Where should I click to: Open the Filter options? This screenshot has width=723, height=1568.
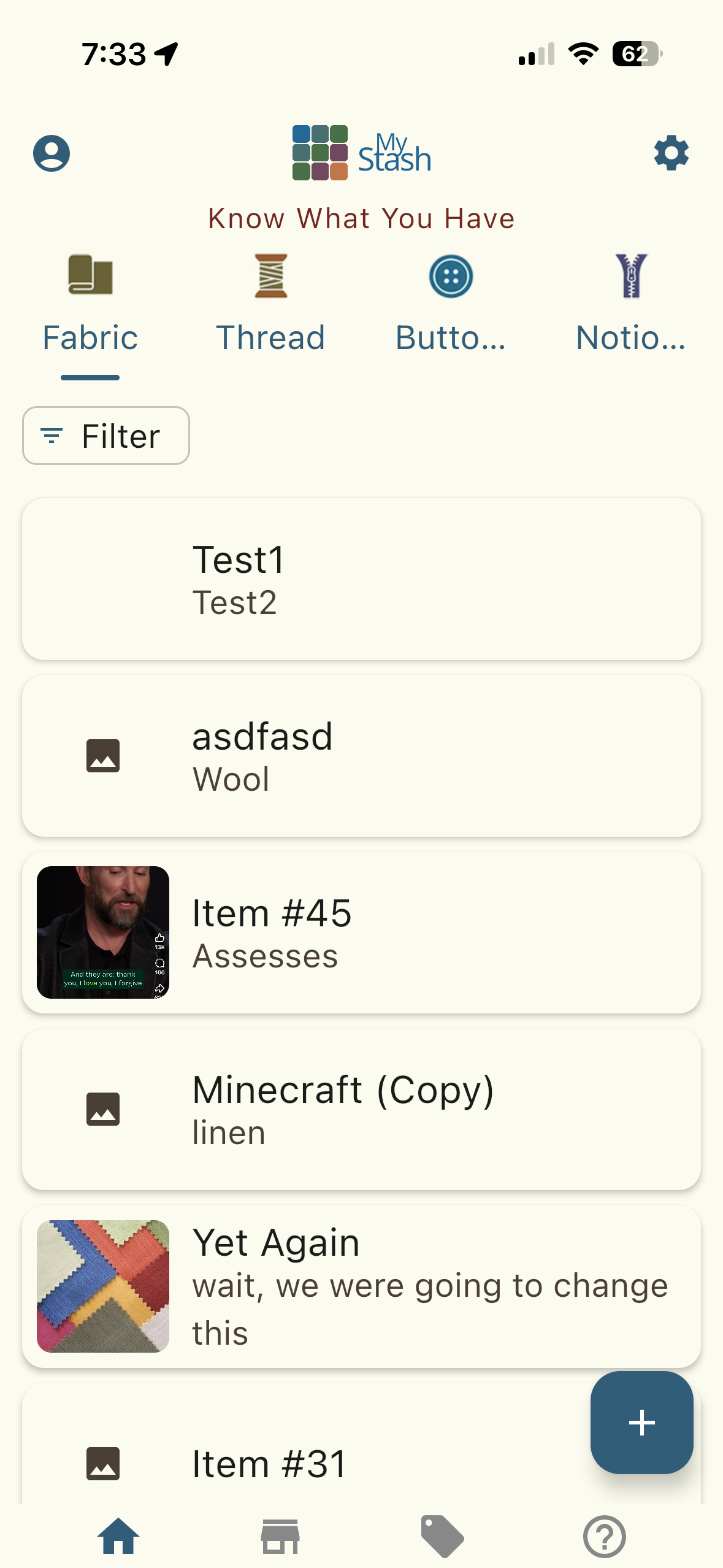point(105,436)
